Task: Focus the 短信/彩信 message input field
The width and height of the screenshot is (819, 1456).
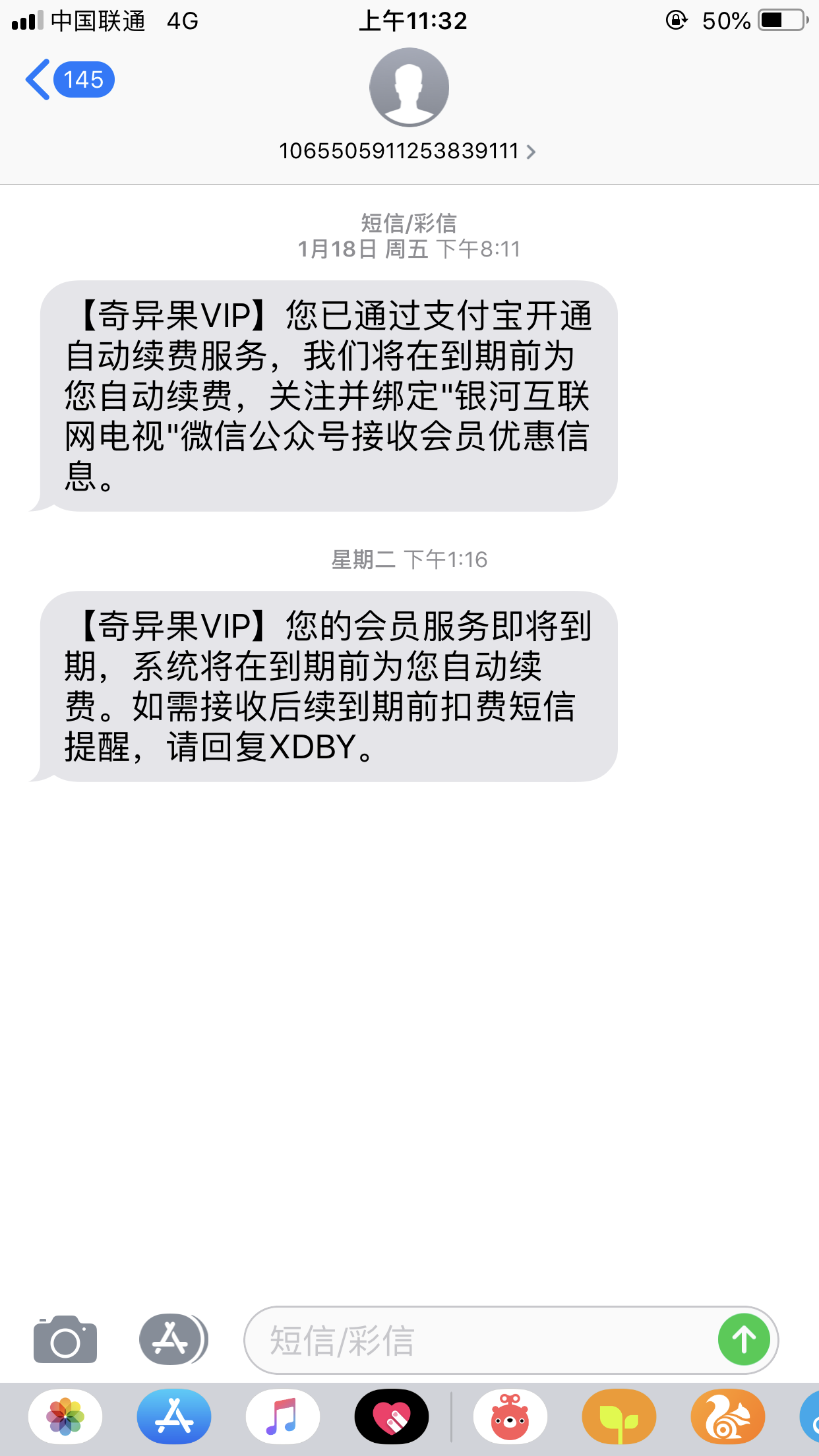Action: pos(480,1340)
